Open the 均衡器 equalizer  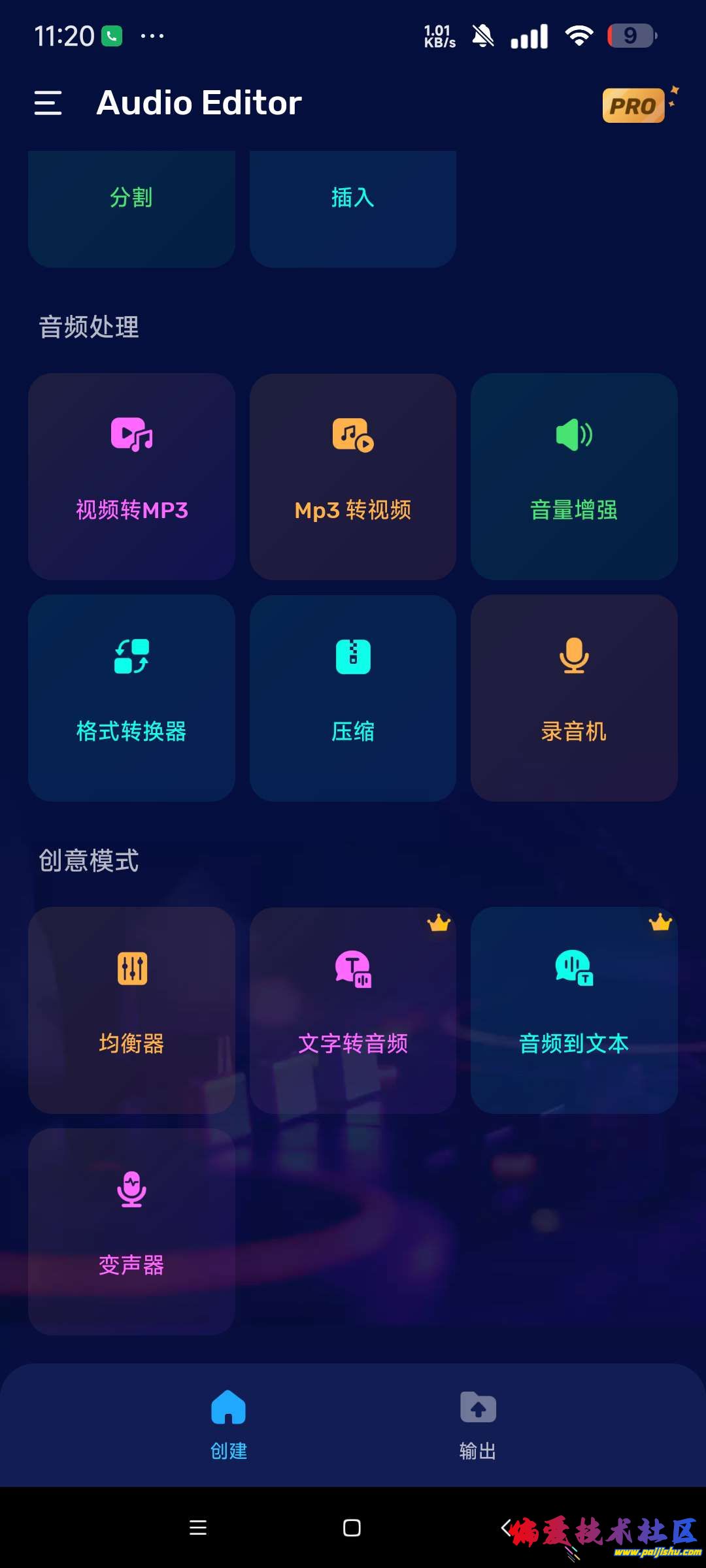pos(131,1009)
